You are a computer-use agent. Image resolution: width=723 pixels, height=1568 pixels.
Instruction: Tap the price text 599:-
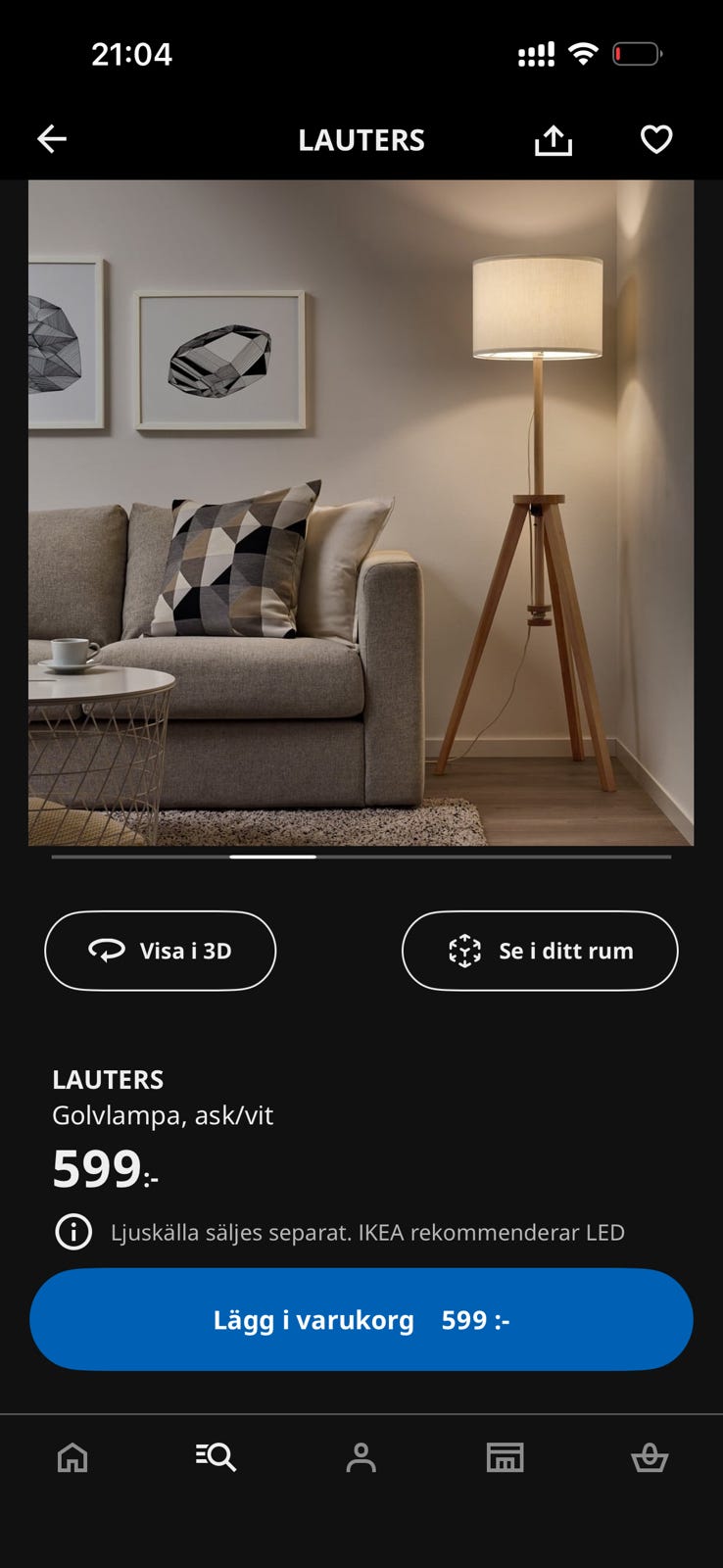point(103,1168)
